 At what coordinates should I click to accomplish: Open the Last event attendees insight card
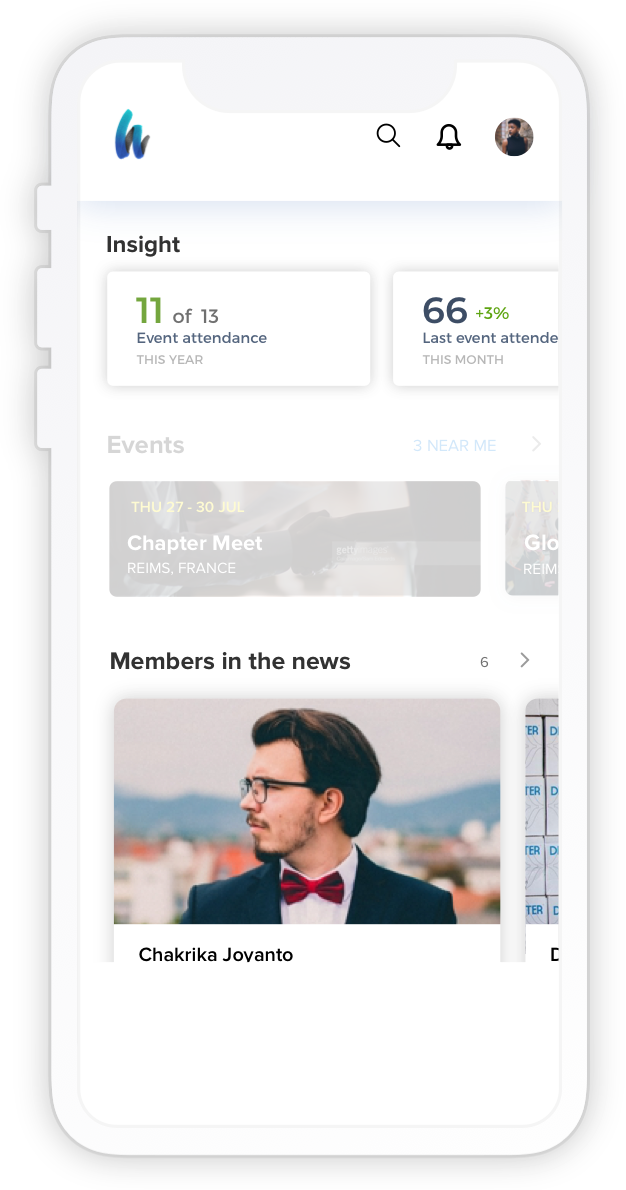tap(476, 328)
